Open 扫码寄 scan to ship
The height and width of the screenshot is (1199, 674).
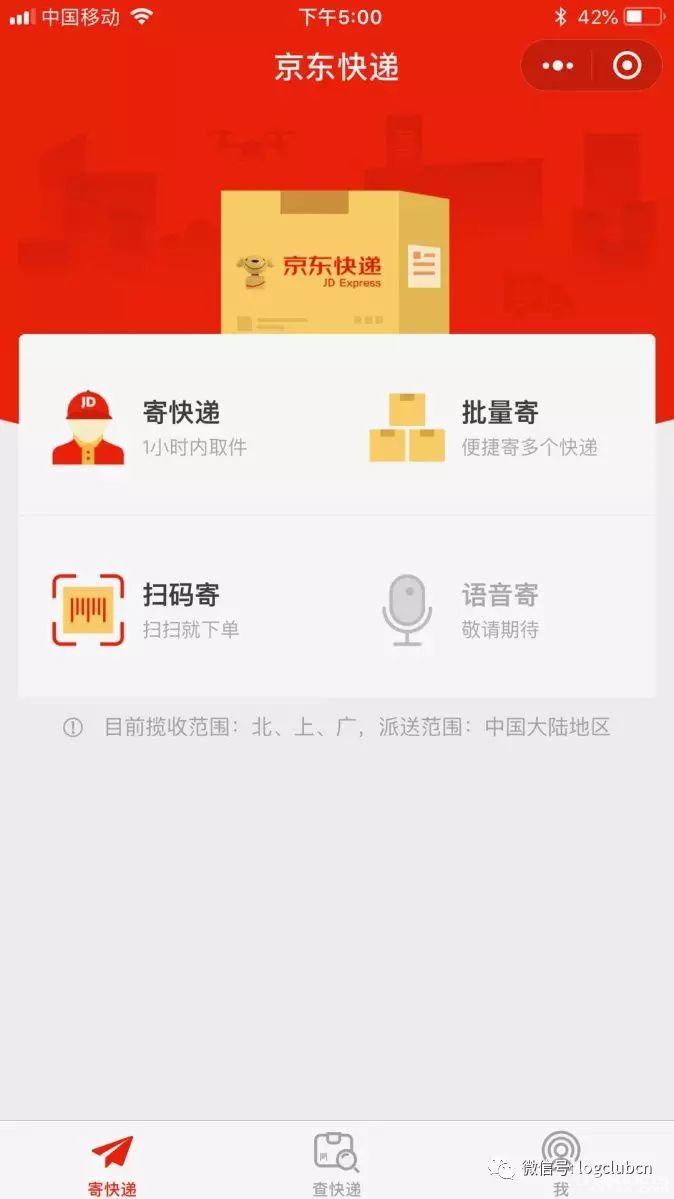(178, 610)
